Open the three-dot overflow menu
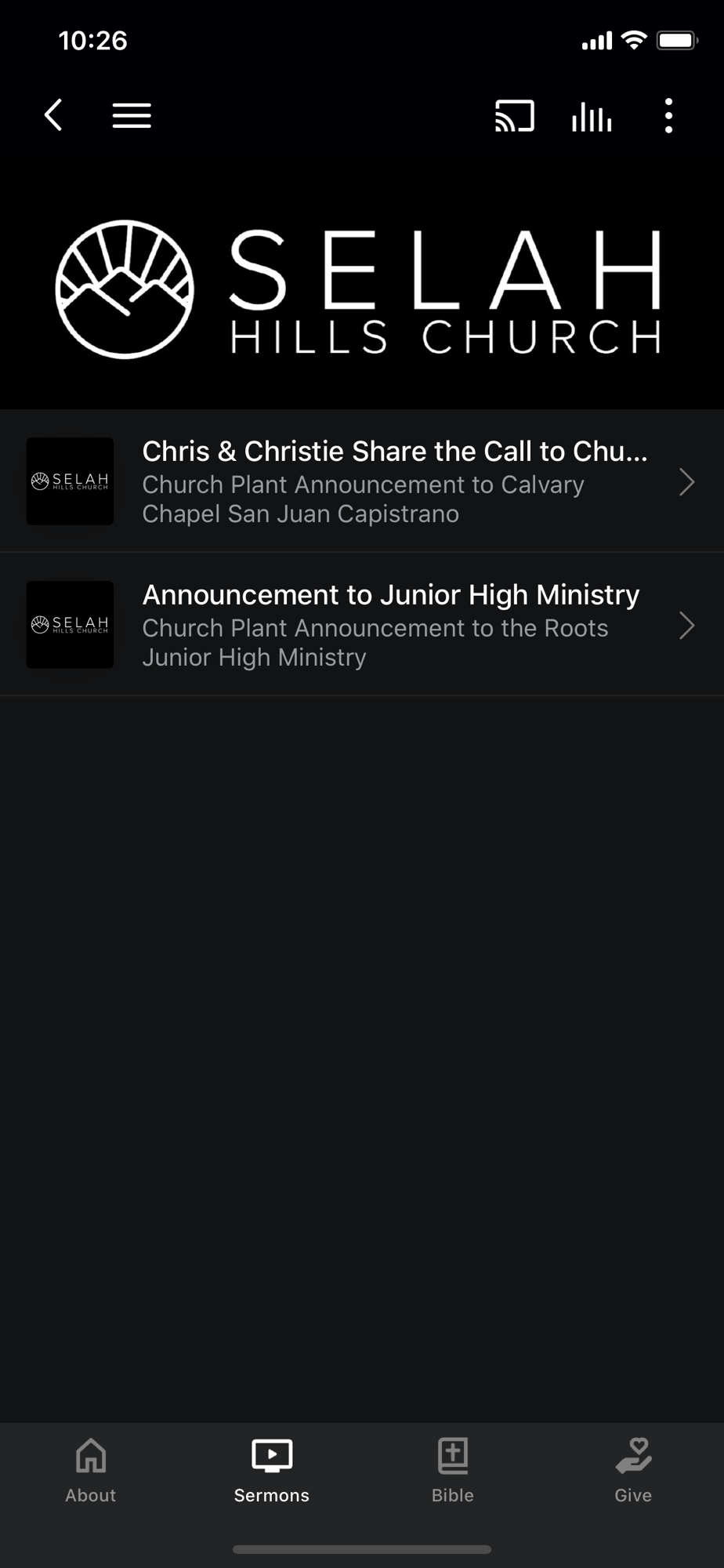The width and height of the screenshot is (724, 1568). point(668,115)
